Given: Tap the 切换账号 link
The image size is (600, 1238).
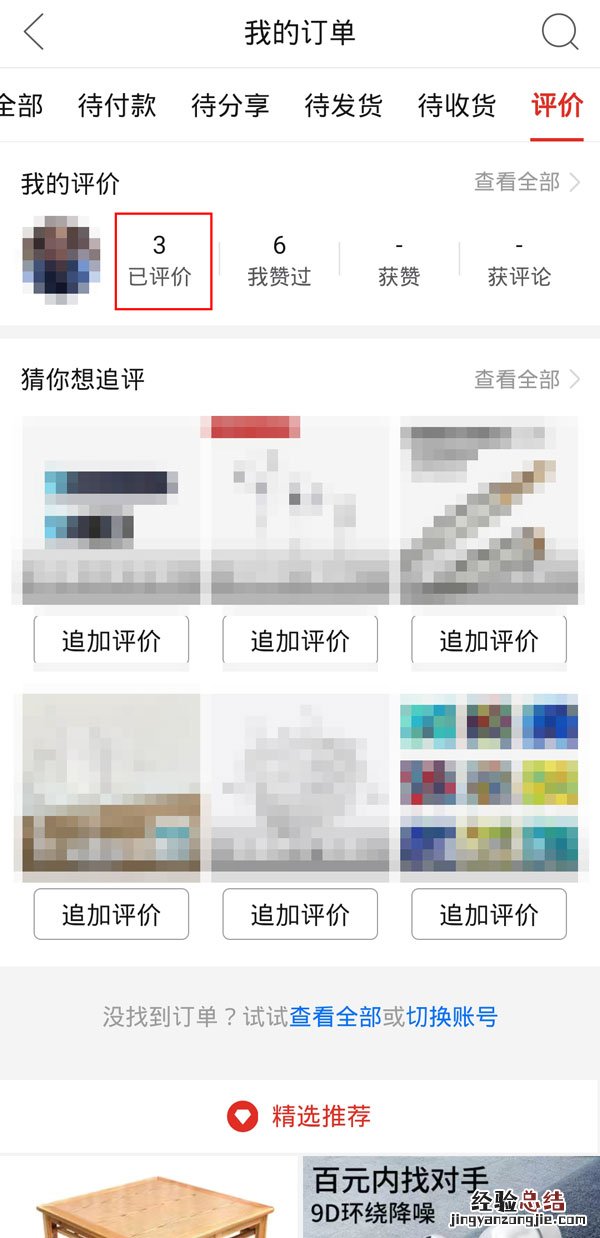Looking at the screenshot, I should (x=451, y=1018).
